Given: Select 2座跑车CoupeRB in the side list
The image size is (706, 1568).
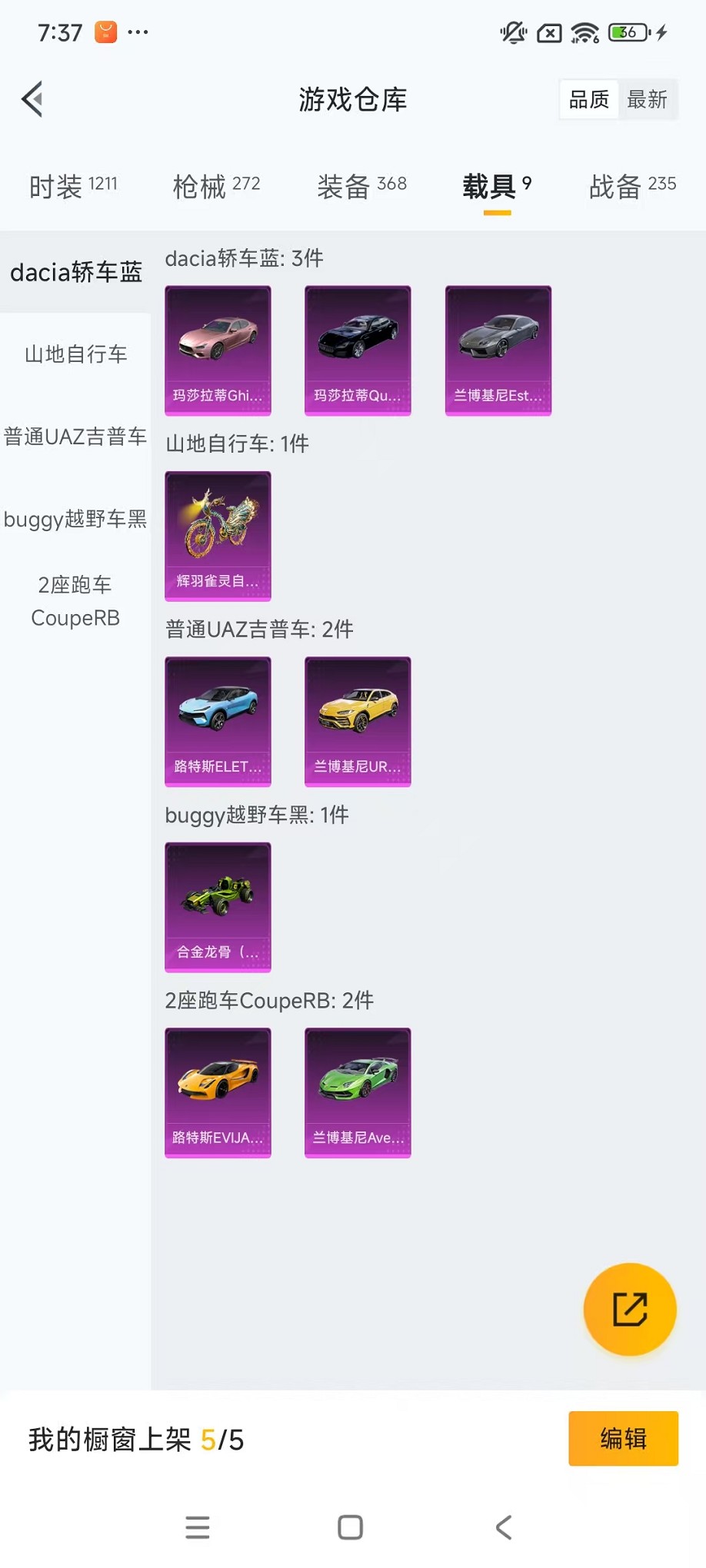Looking at the screenshot, I should click(x=75, y=601).
